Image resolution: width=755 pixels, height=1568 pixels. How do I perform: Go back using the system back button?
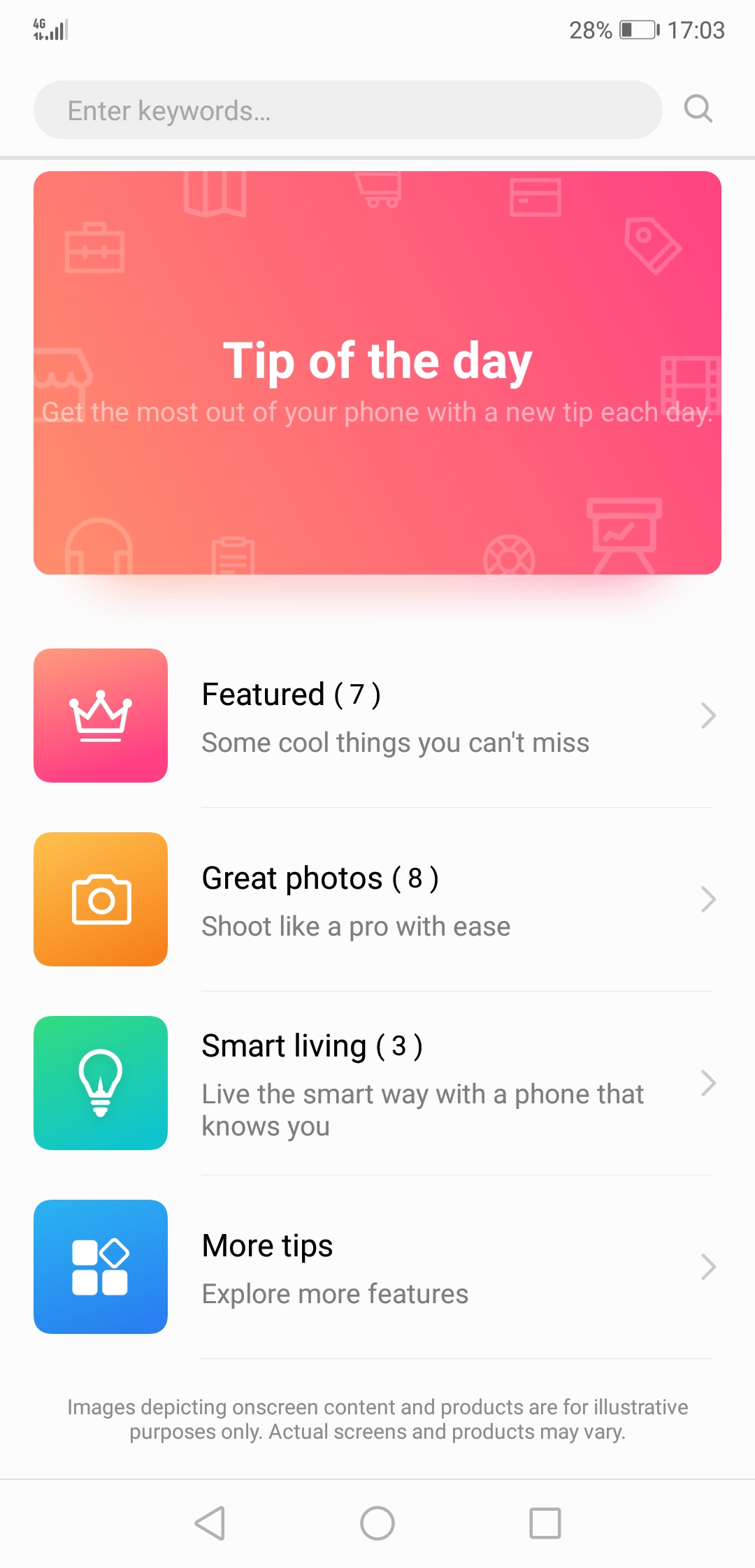point(210,1523)
